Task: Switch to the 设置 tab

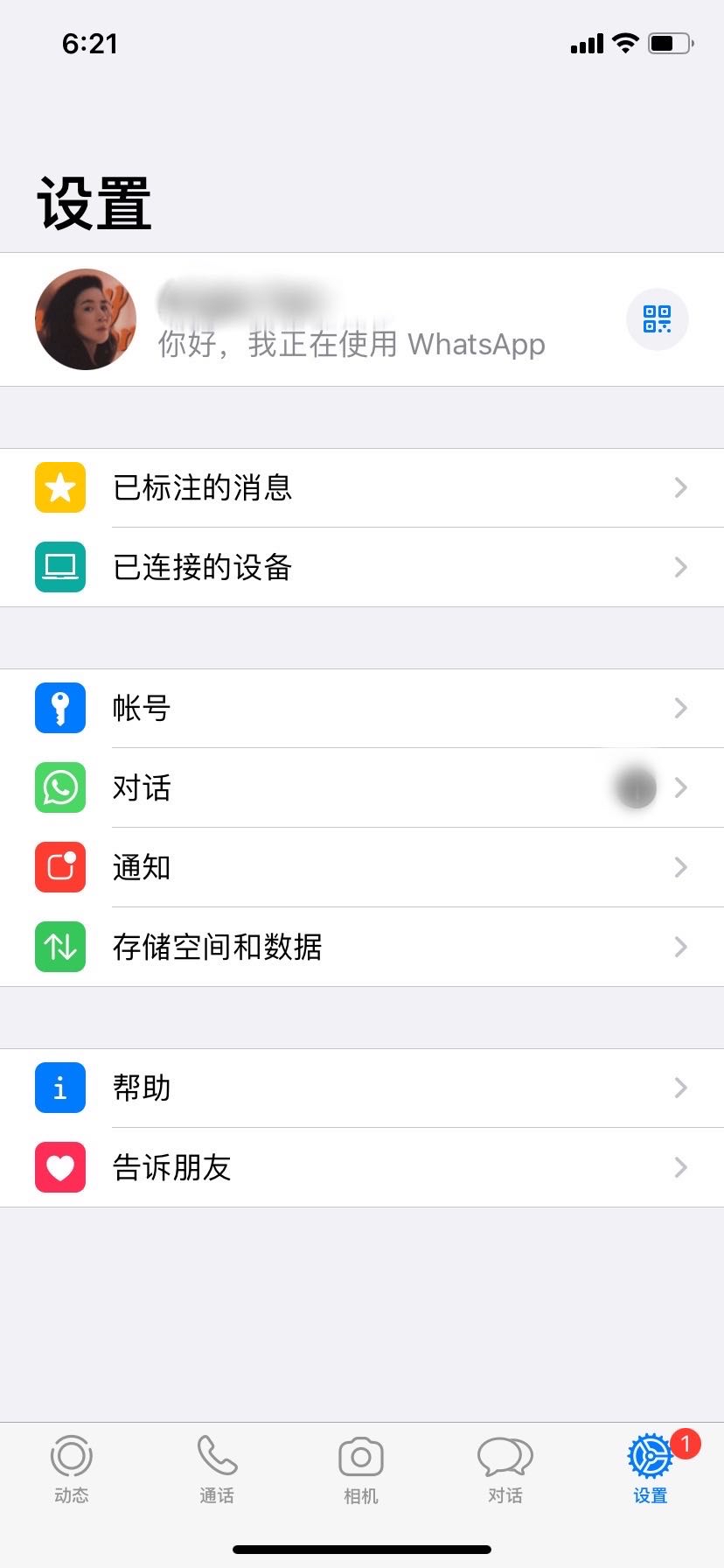Action: 650,1470
